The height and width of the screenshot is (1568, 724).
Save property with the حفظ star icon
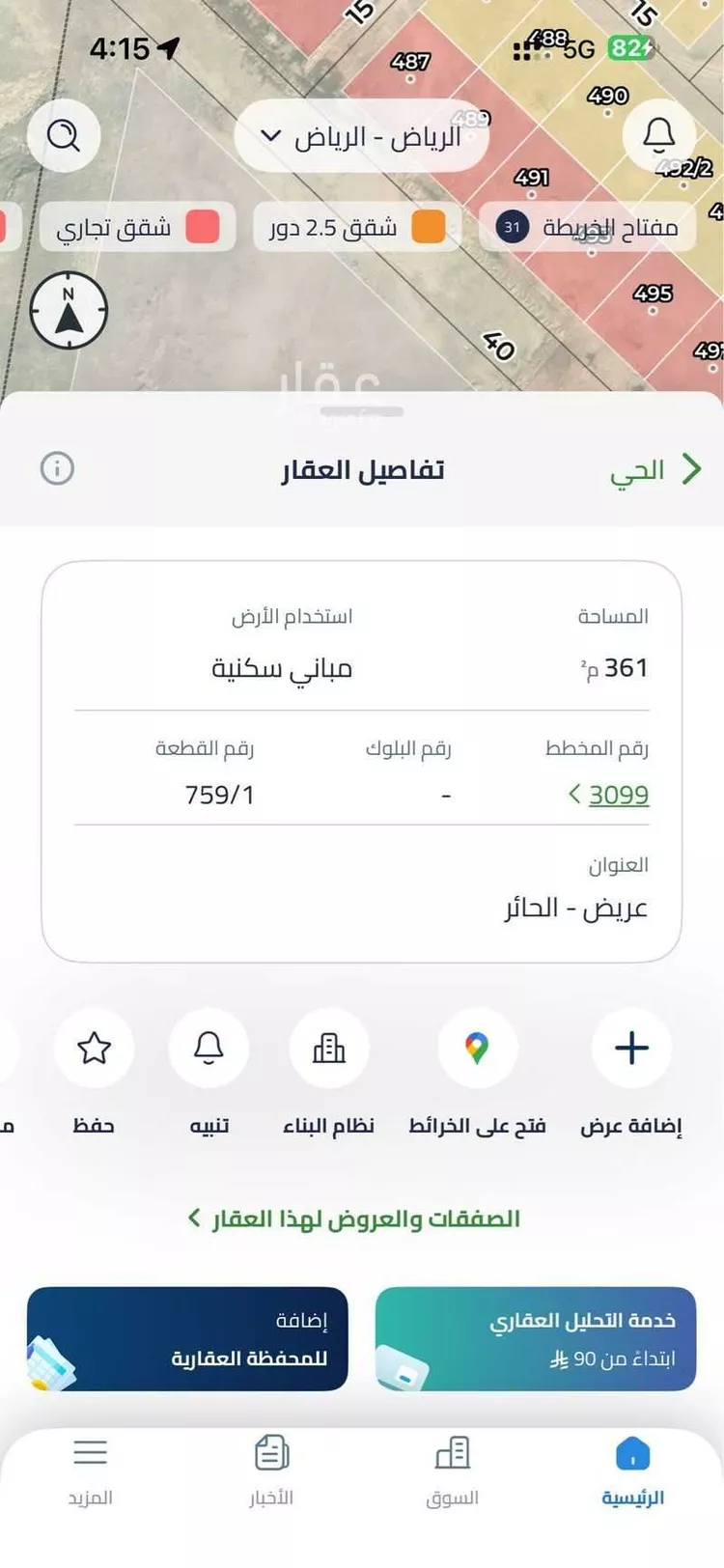coord(95,1048)
